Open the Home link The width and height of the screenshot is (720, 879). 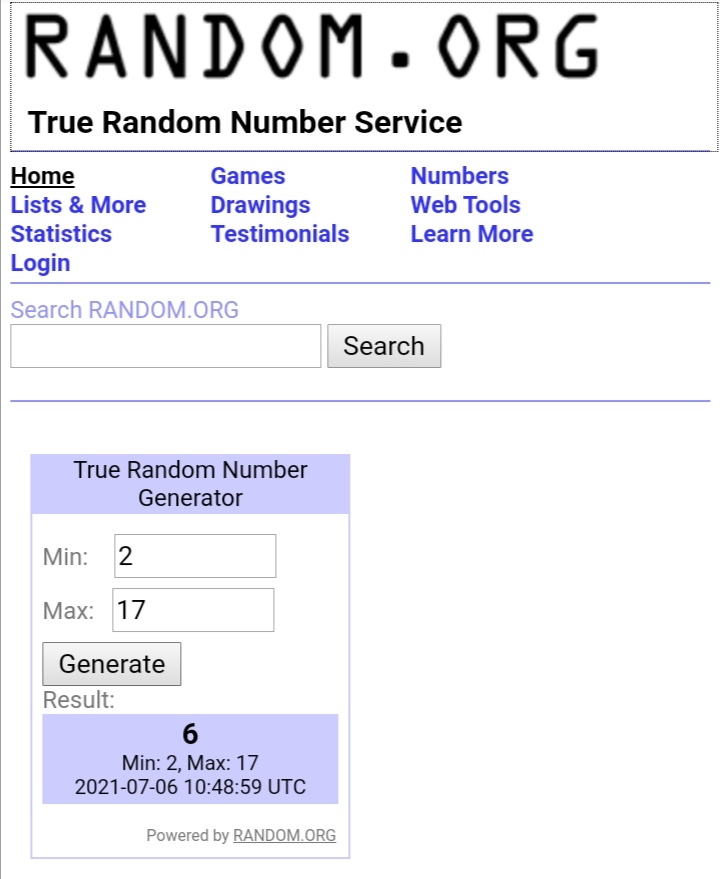coord(42,176)
